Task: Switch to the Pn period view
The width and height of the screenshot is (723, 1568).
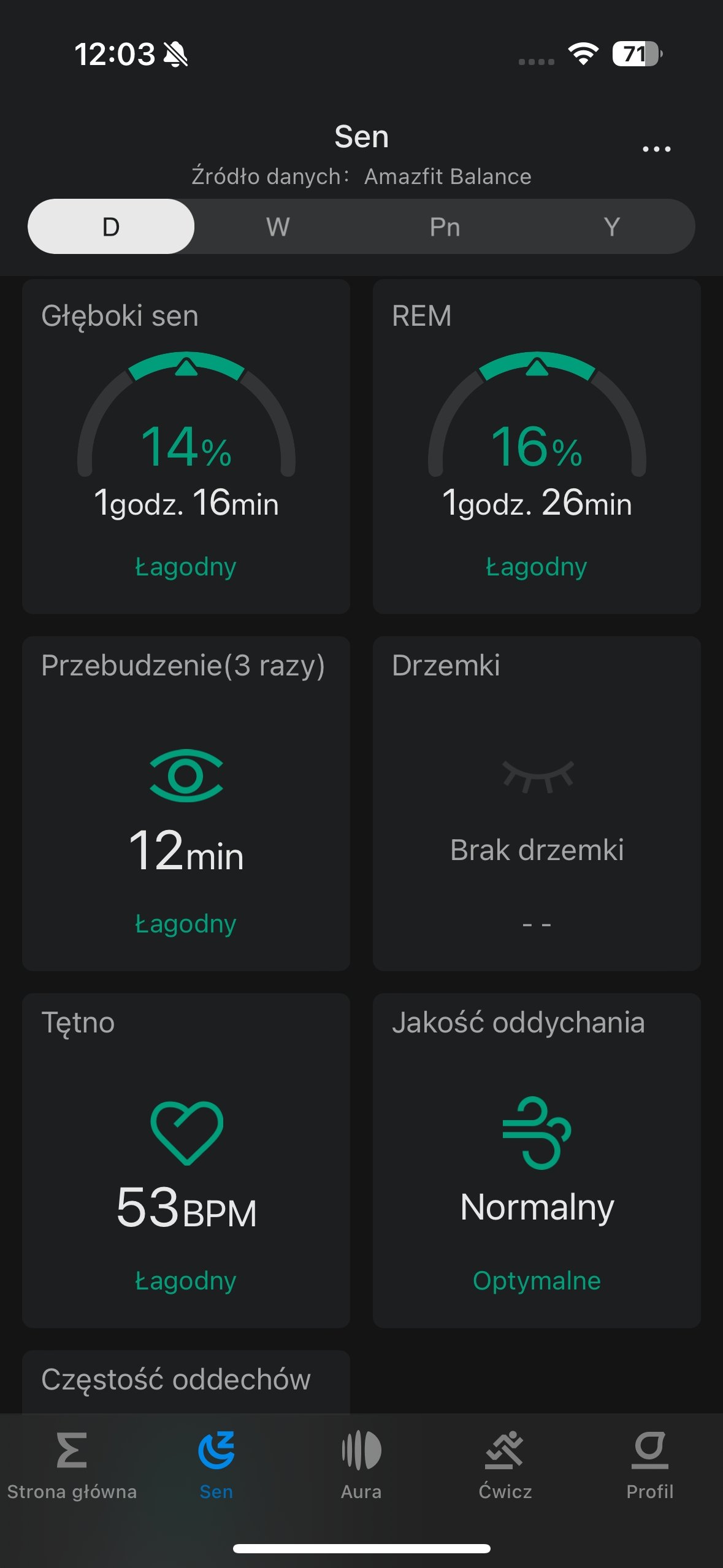Action: (445, 226)
